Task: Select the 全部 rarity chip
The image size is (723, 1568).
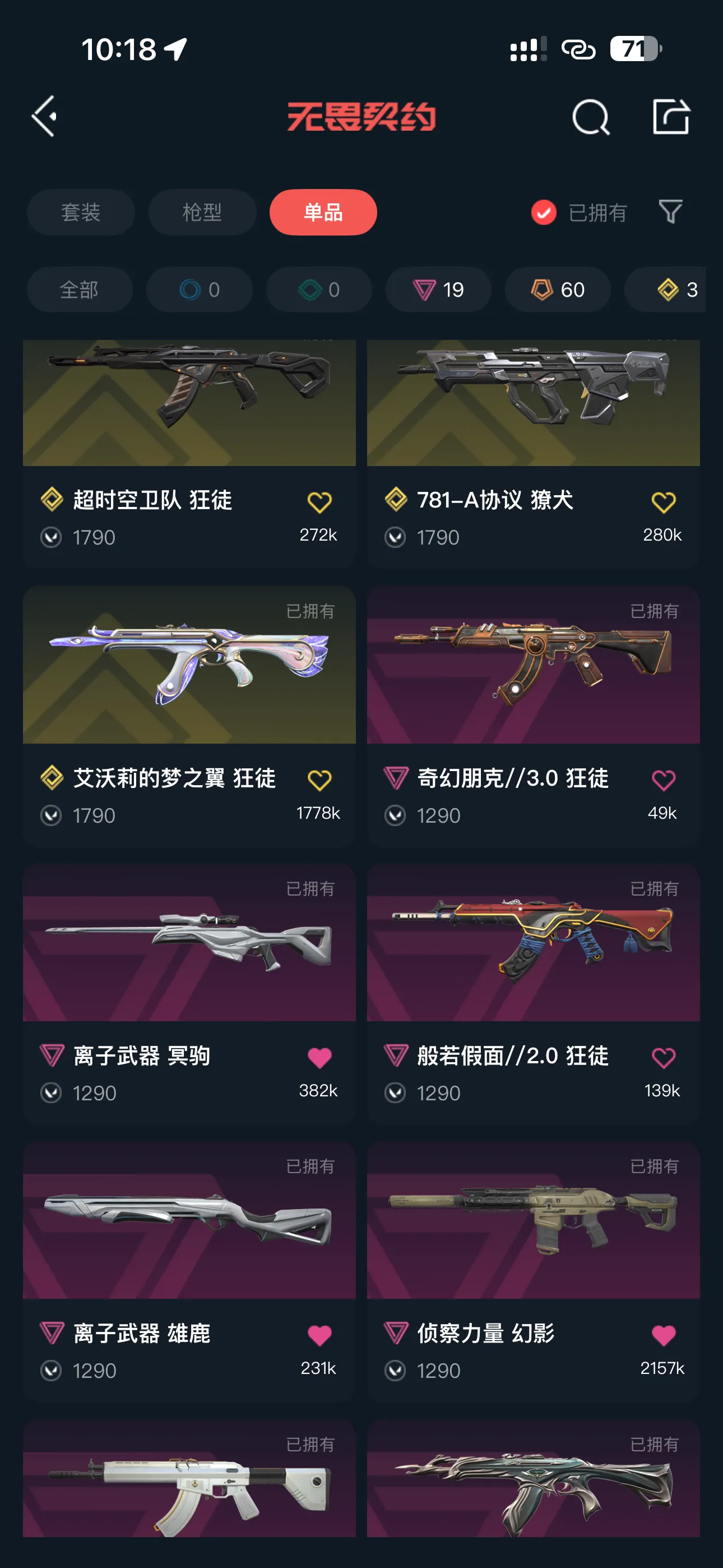Action: [79, 290]
